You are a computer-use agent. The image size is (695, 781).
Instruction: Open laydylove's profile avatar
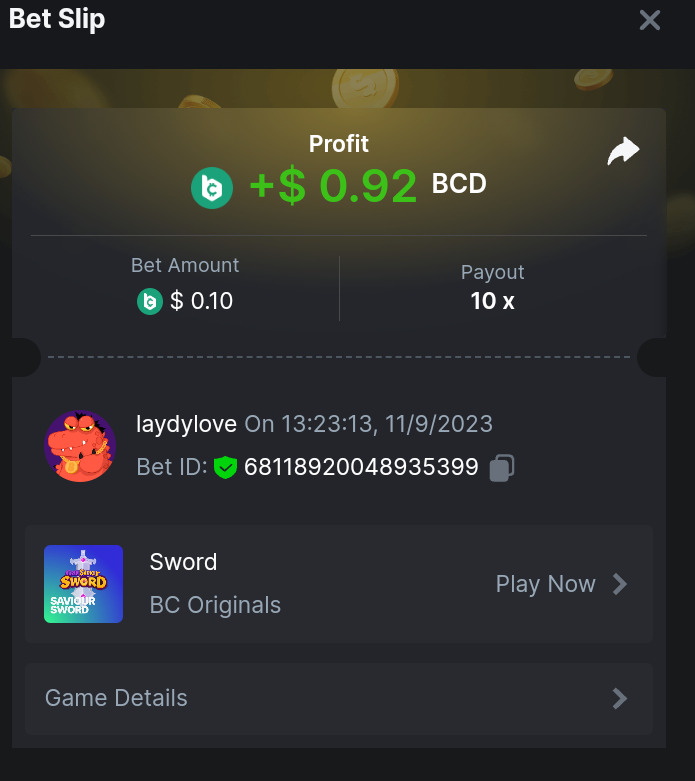pyautogui.click(x=80, y=446)
